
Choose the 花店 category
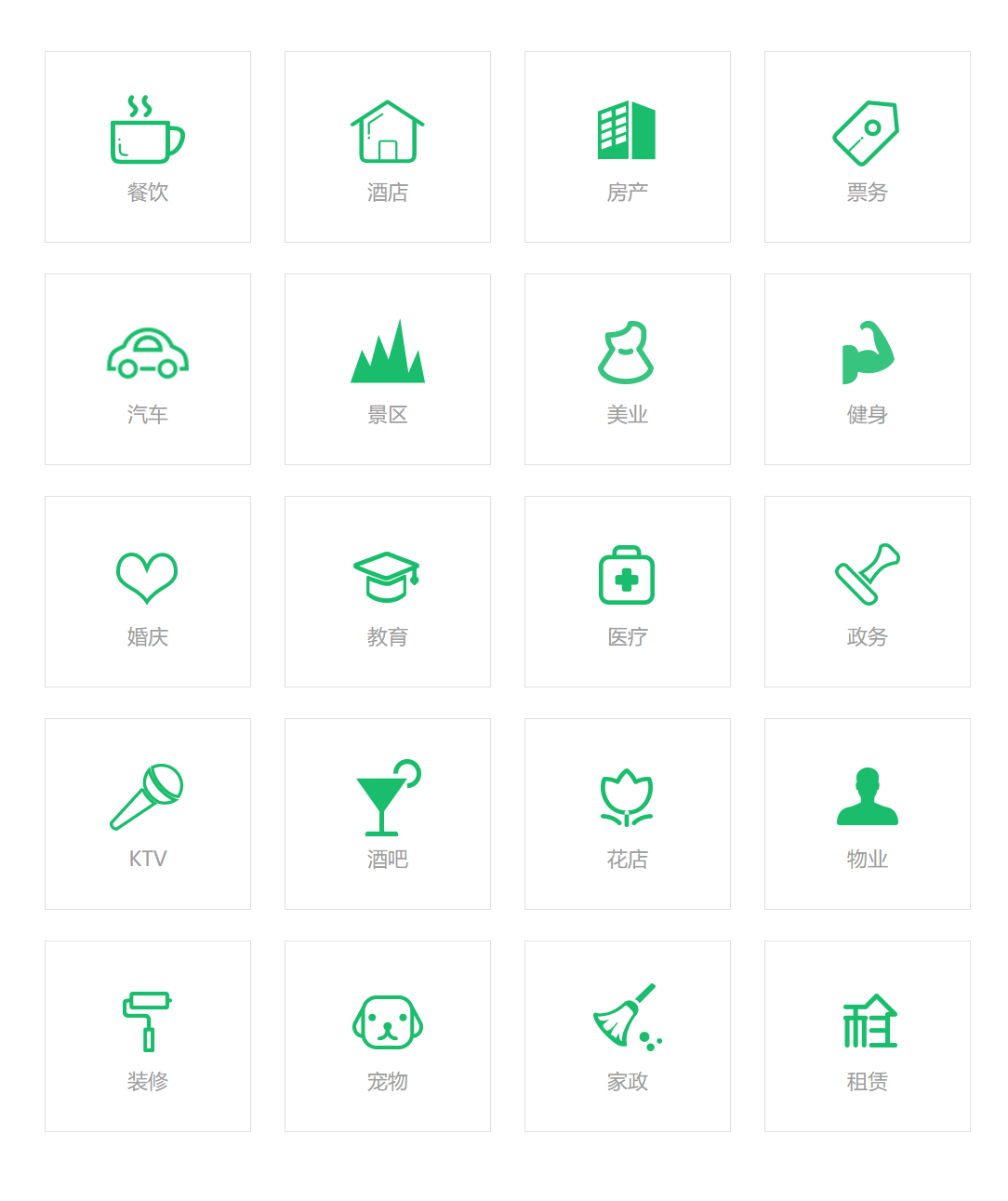(x=628, y=814)
